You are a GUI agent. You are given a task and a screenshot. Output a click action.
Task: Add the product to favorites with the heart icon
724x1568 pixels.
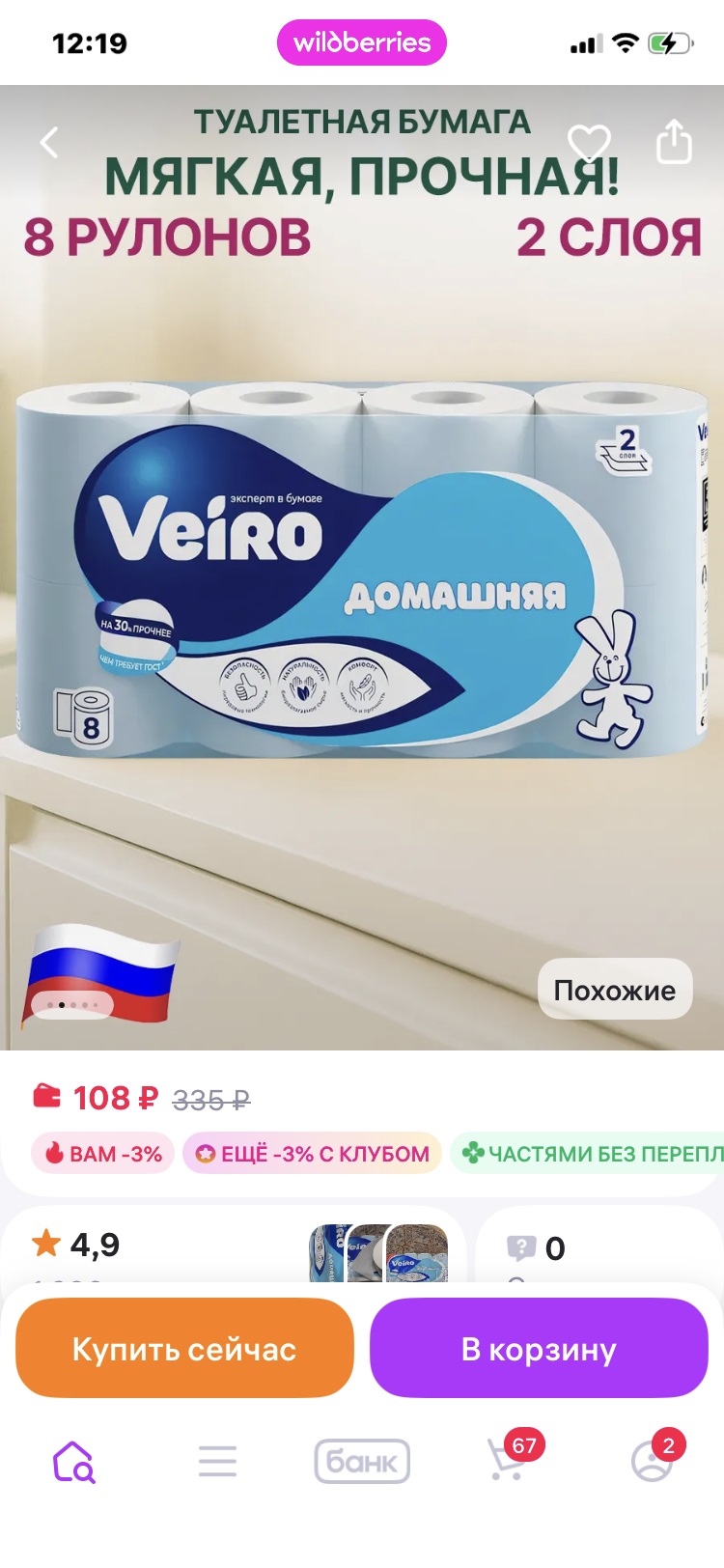click(589, 144)
